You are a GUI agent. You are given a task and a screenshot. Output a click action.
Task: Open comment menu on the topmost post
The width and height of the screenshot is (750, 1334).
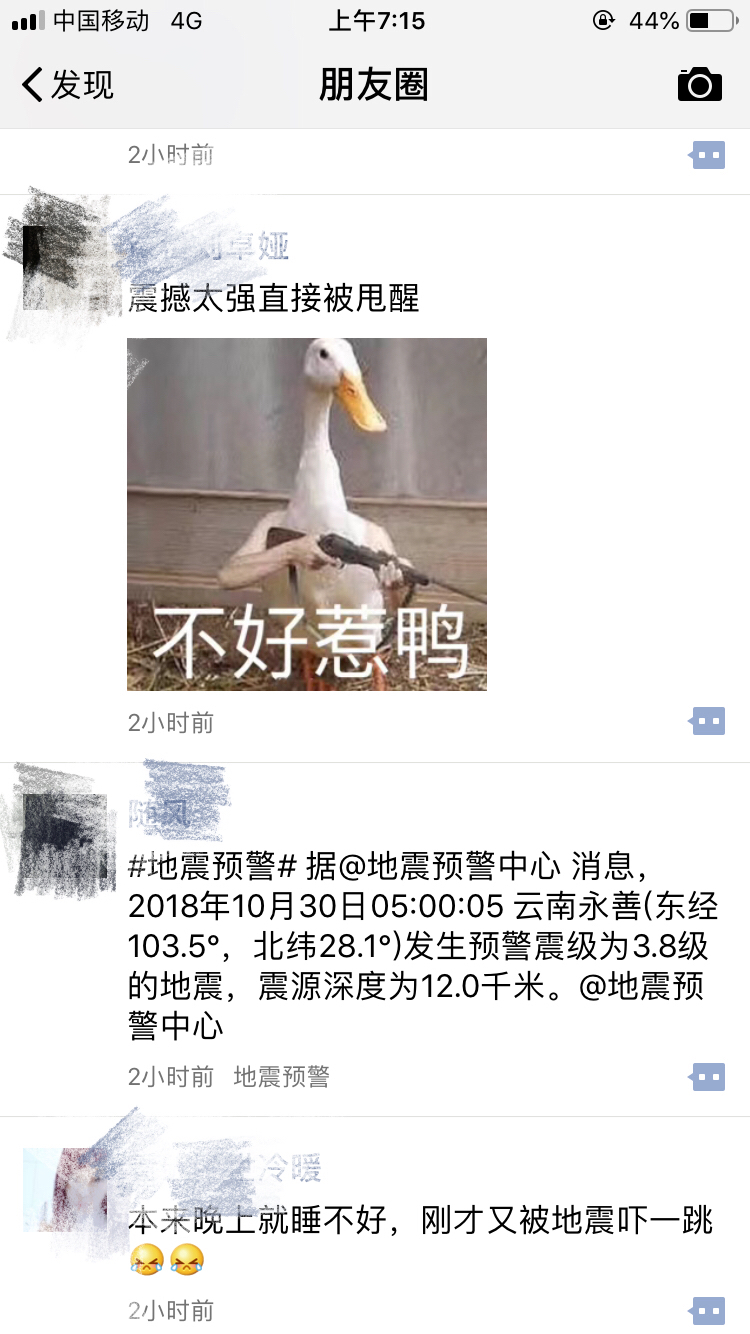tap(708, 155)
